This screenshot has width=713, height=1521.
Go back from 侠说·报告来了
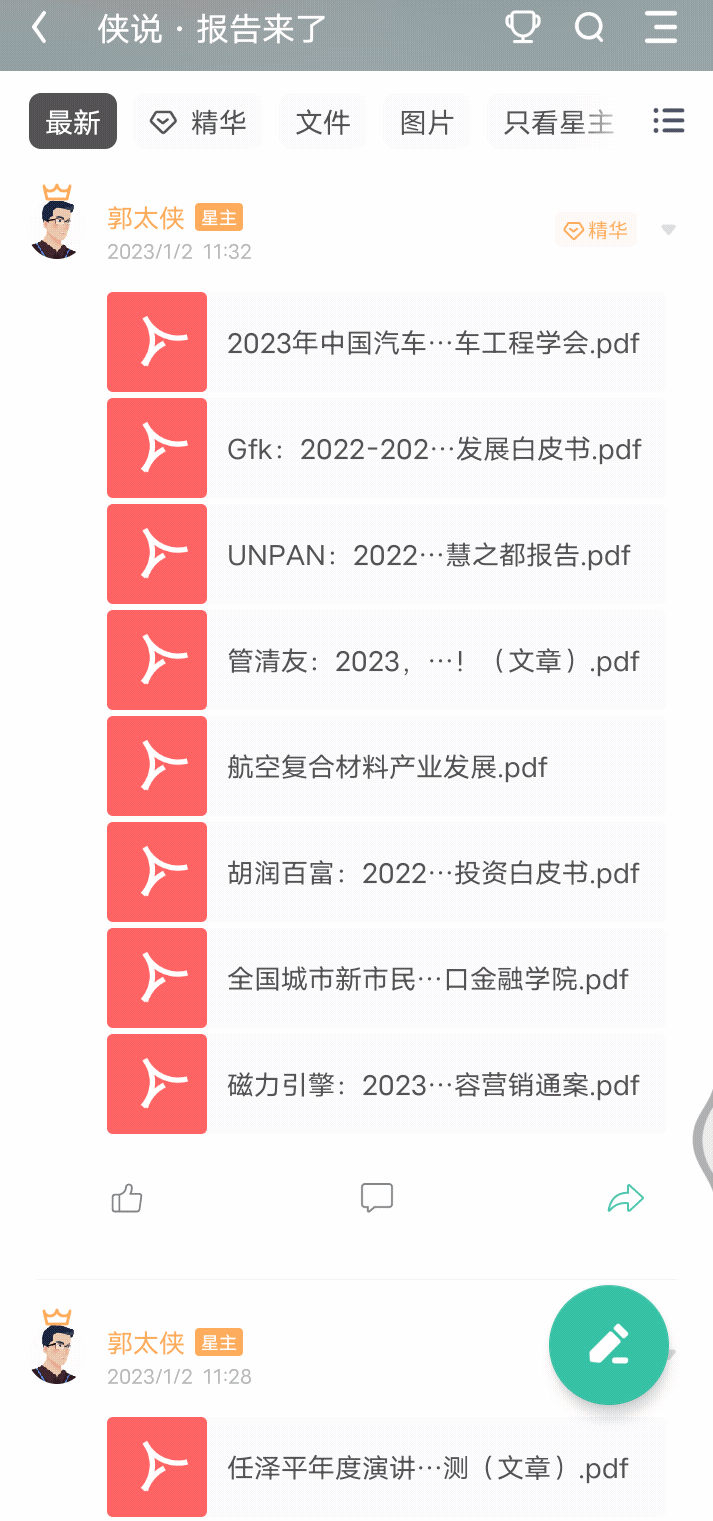click(x=39, y=28)
